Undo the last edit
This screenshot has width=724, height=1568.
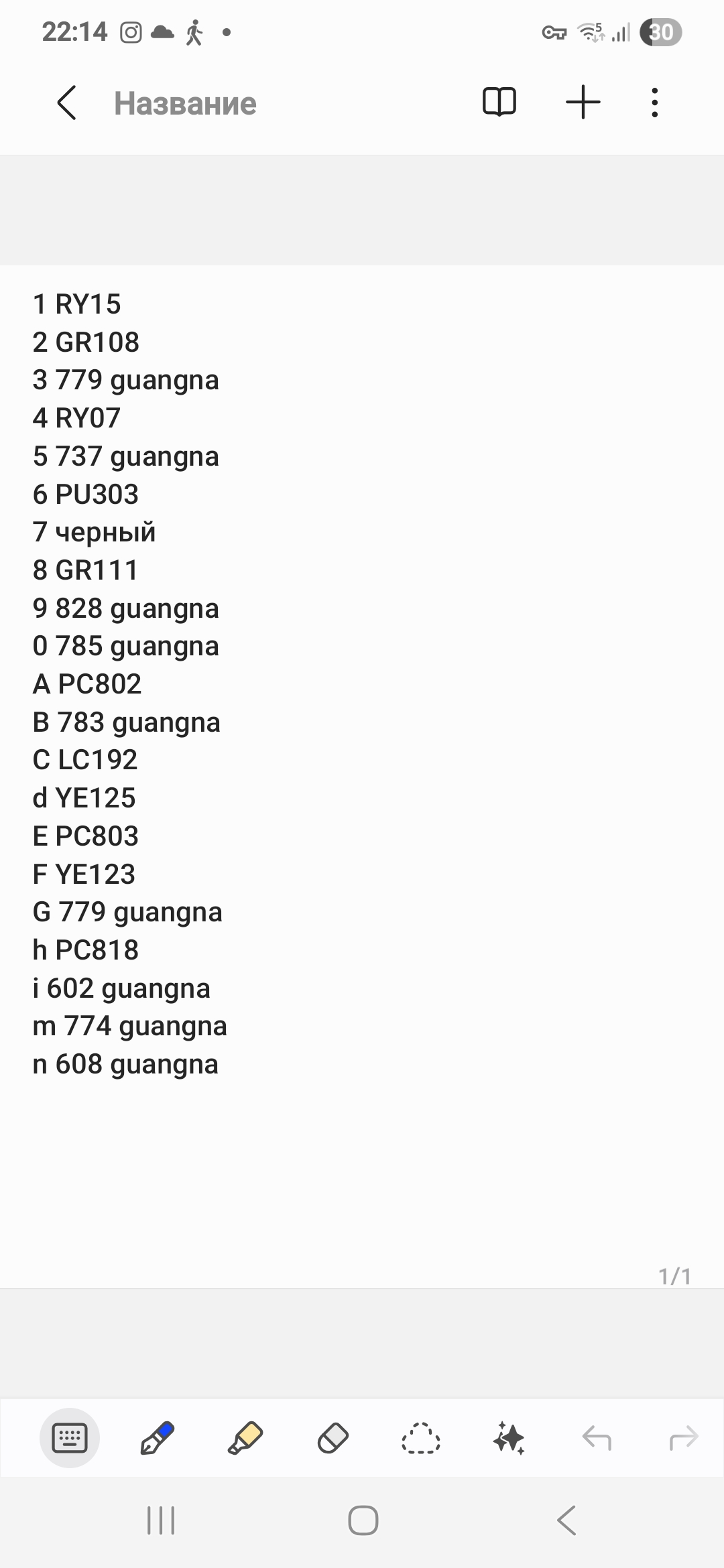(597, 1438)
